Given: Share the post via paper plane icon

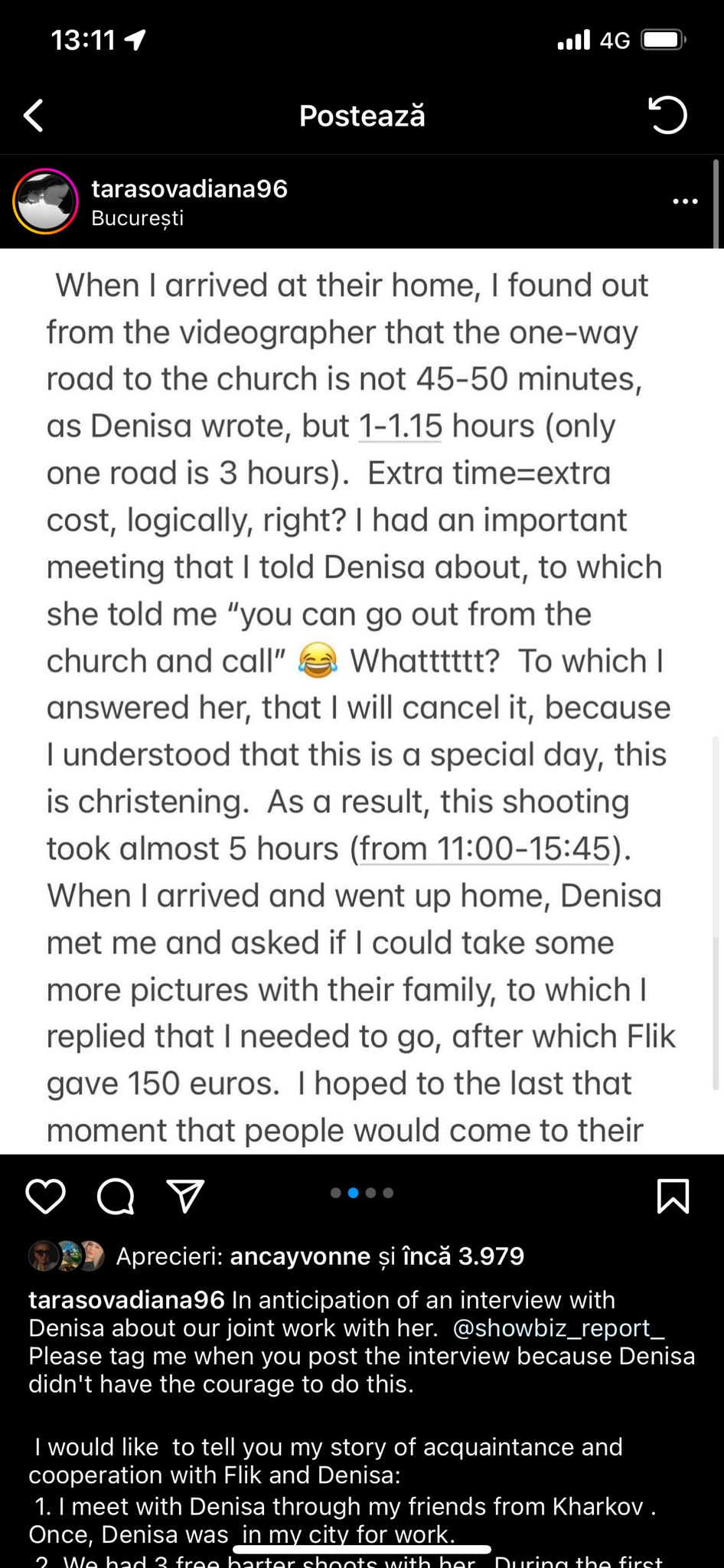Looking at the screenshot, I should (185, 1196).
